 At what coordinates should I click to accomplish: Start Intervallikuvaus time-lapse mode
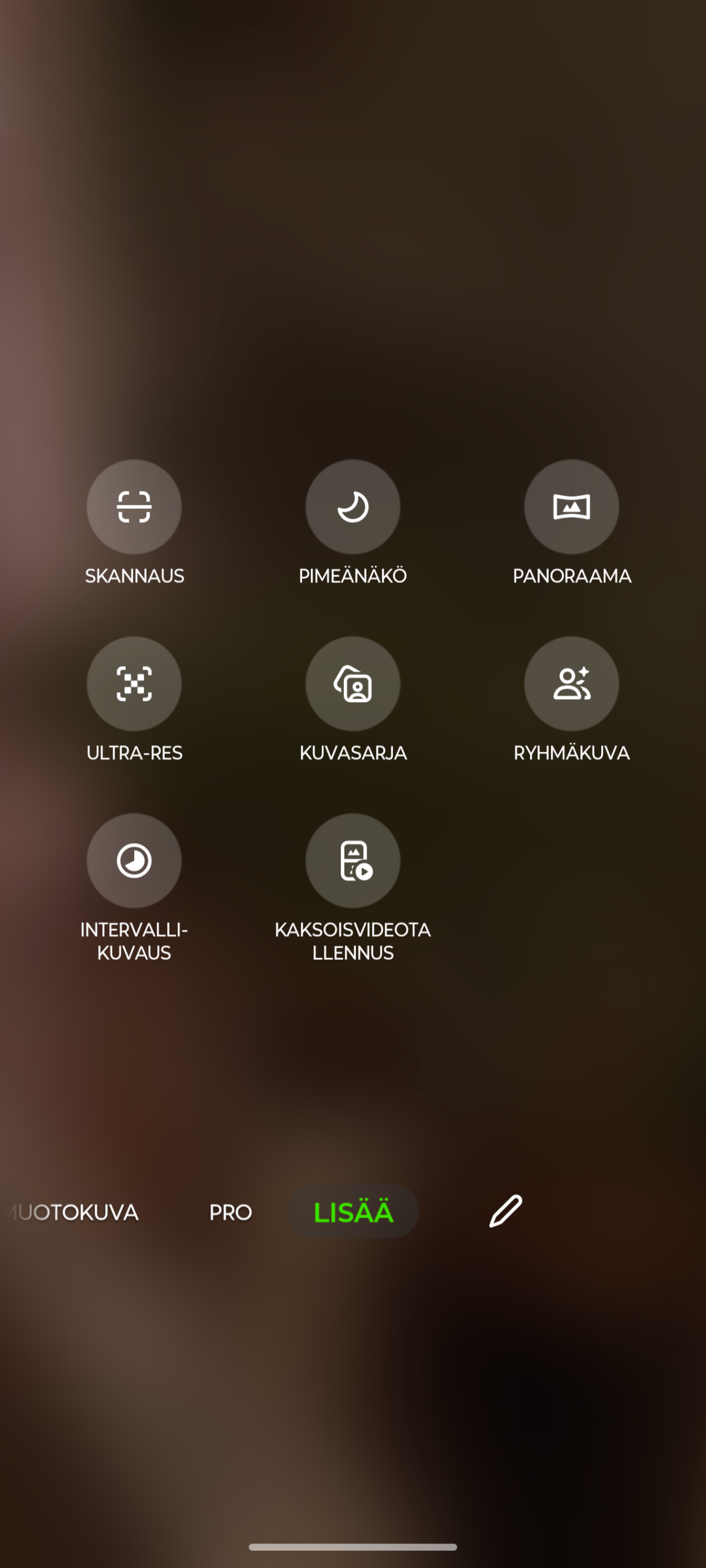point(134,861)
